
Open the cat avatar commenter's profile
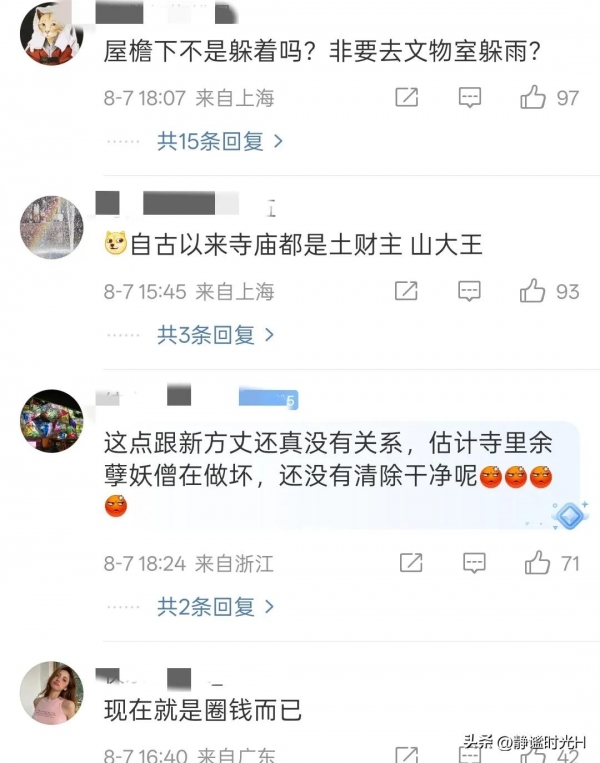click(x=51, y=33)
